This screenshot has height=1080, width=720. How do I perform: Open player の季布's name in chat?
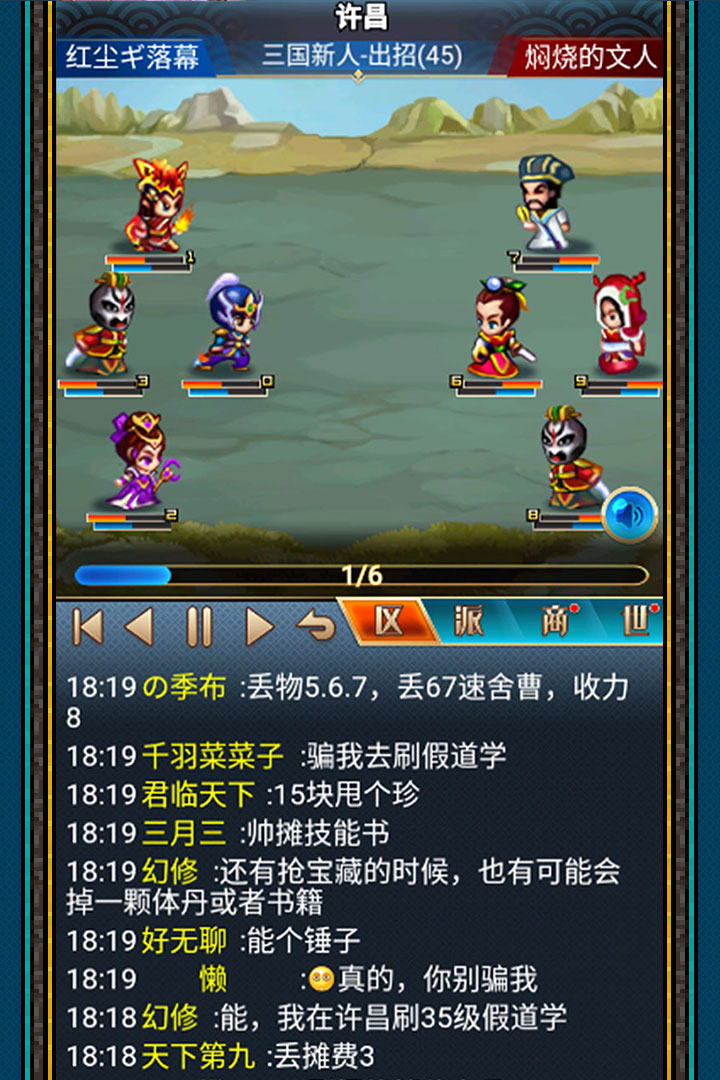(x=184, y=687)
